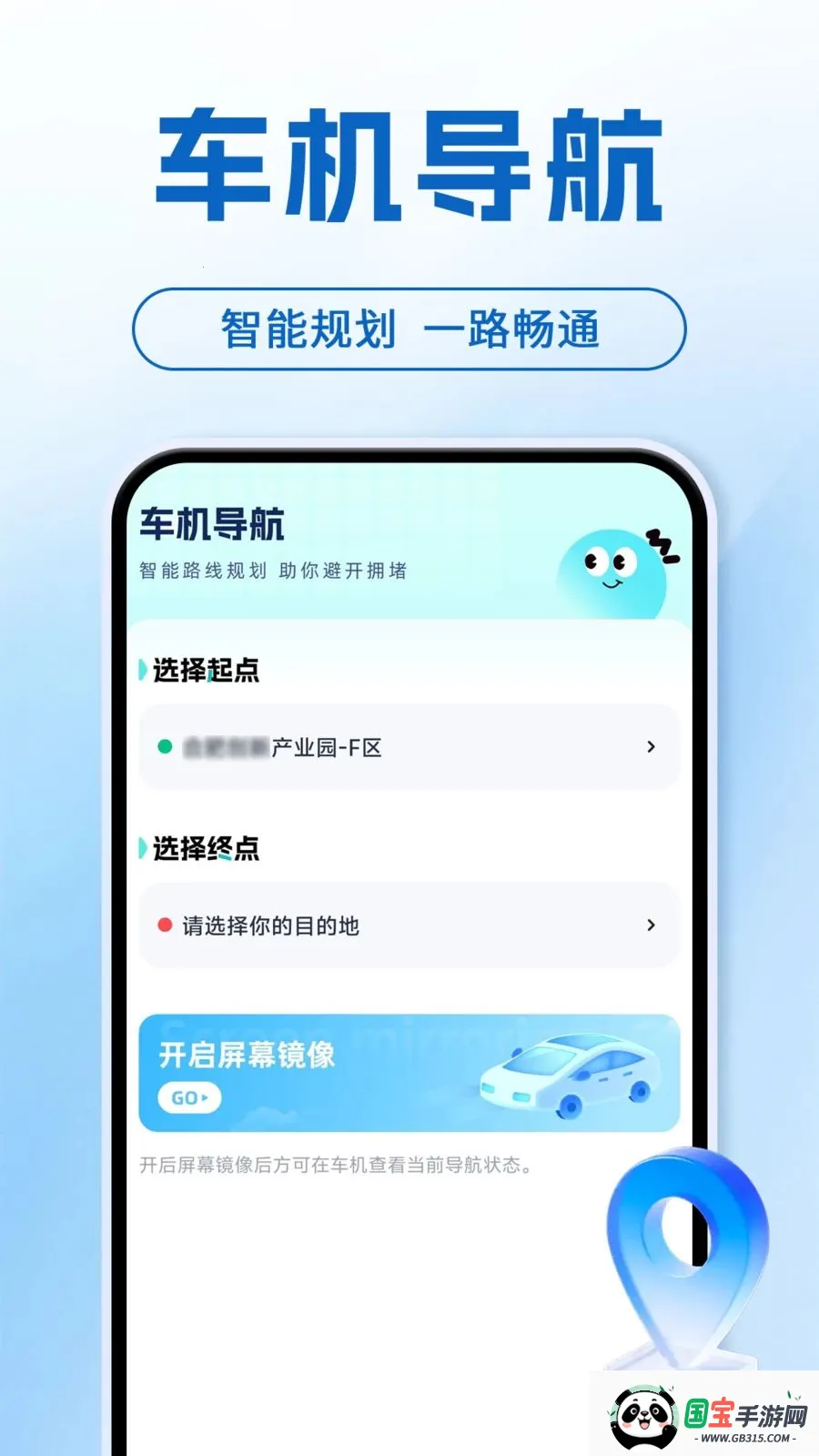Click the red destination dot
The height and width of the screenshot is (1456, 819).
click(x=165, y=925)
